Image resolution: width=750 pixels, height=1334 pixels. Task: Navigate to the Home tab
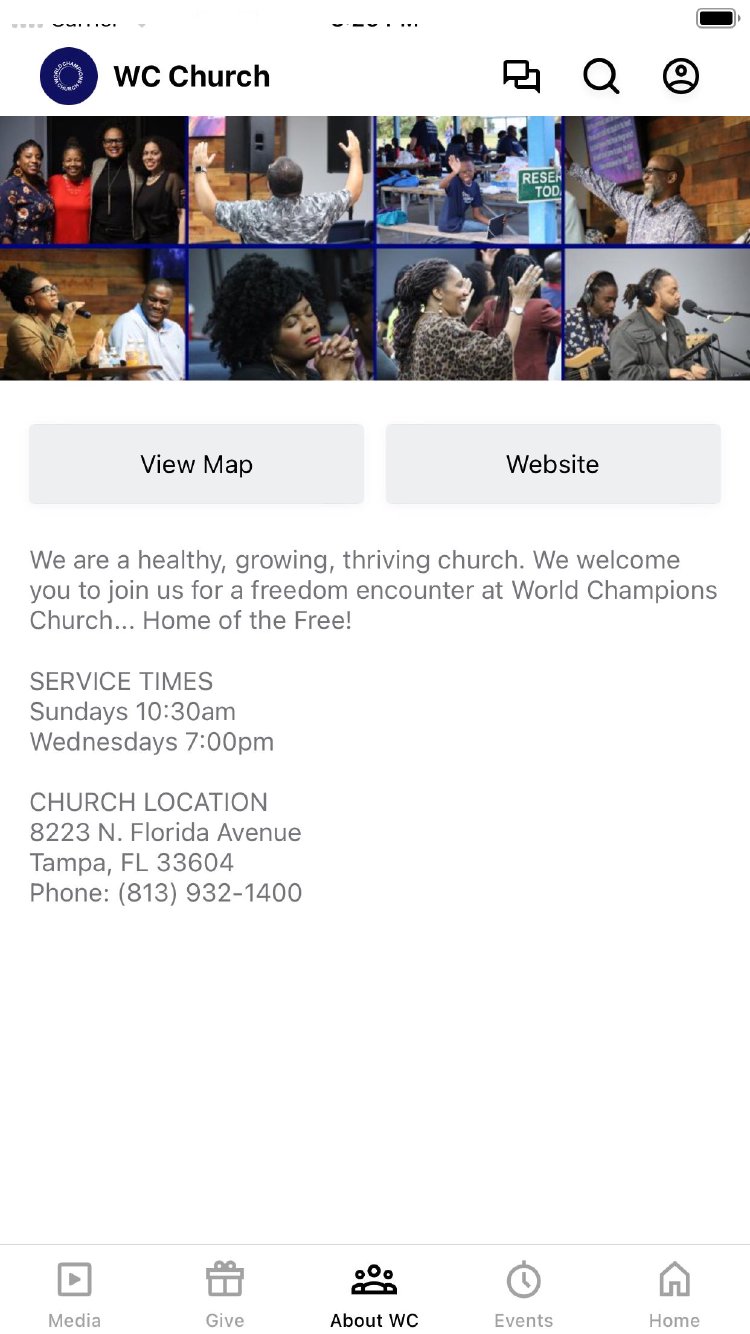point(674,1292)
